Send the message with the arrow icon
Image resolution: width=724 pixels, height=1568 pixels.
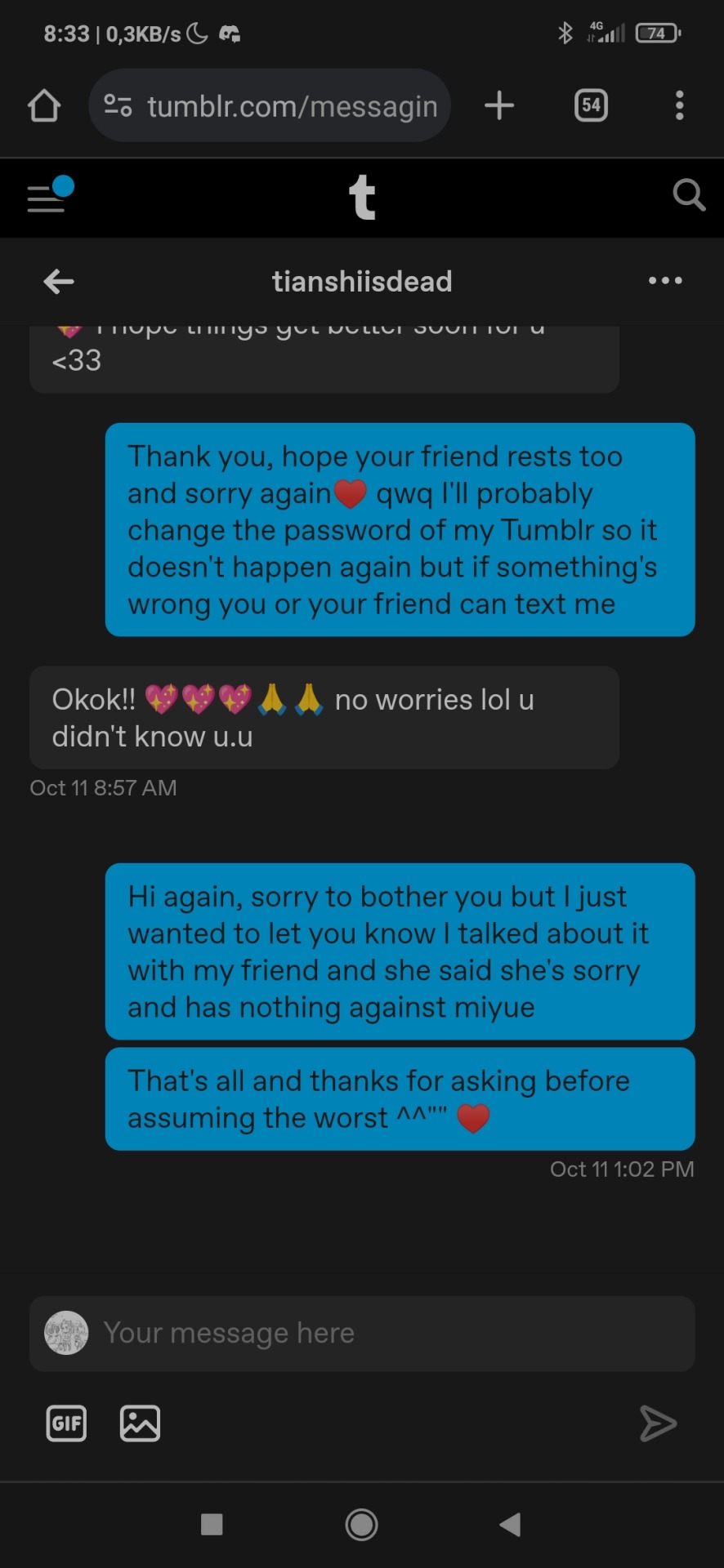pyautogui.click(x=658, y=1423)
